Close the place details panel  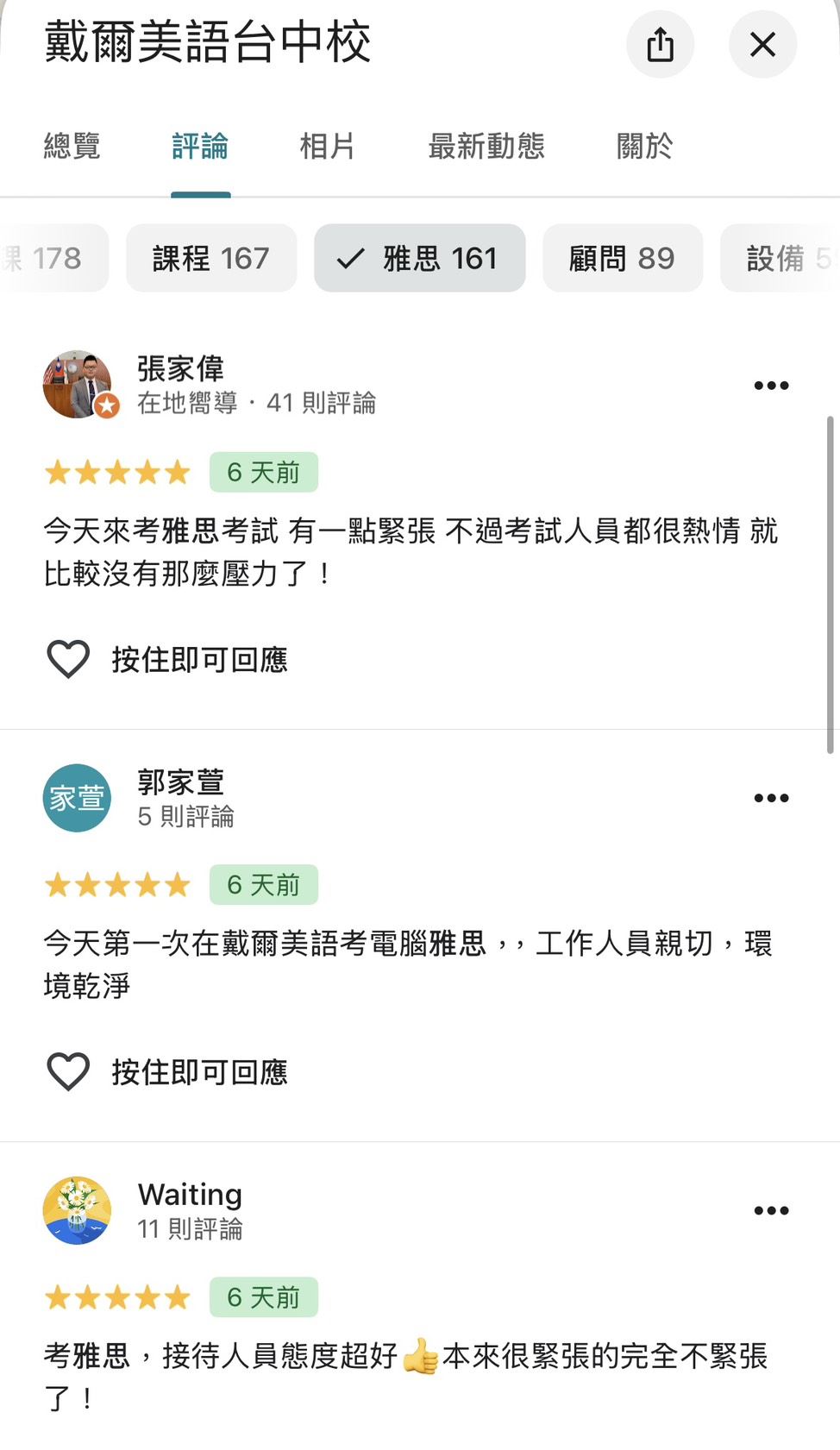point(762,45)
